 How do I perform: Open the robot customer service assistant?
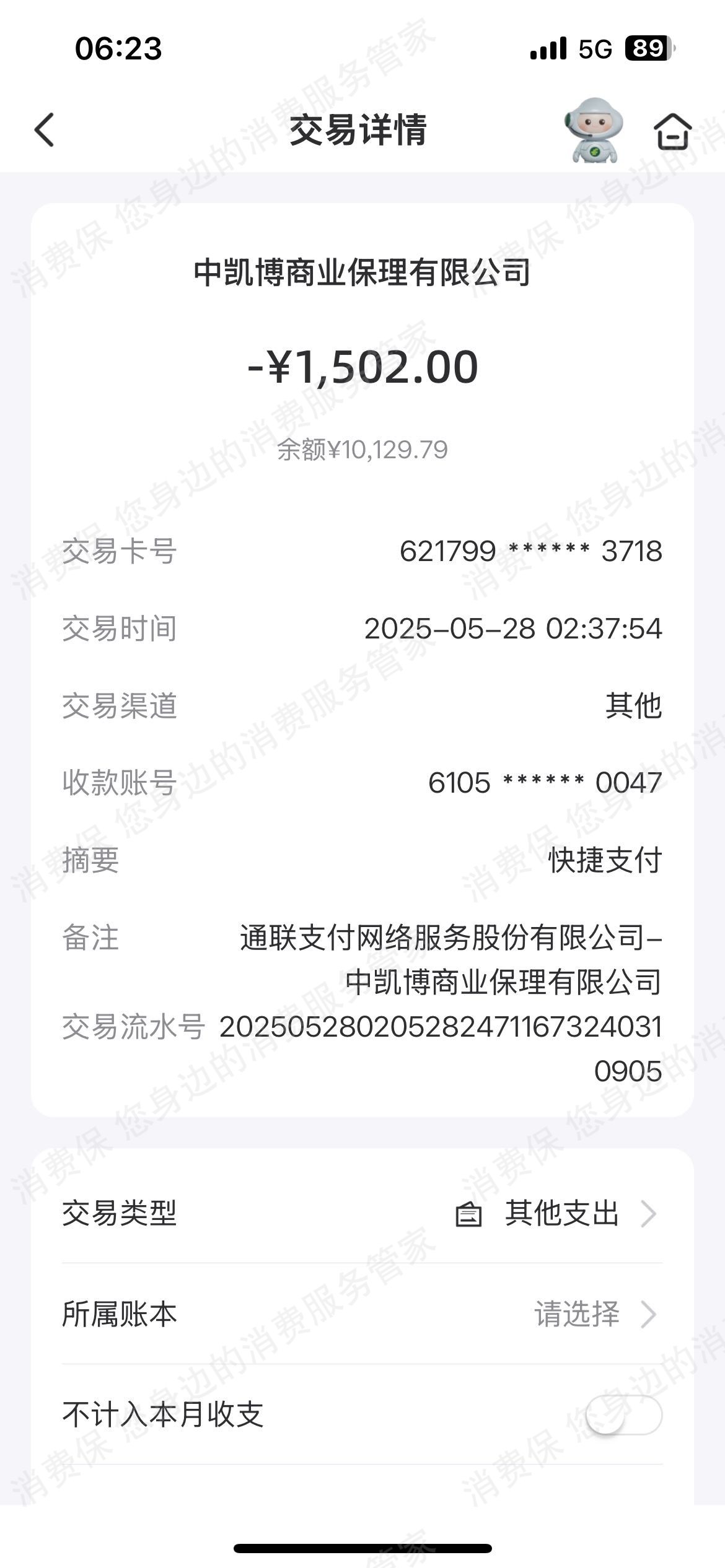593,130
